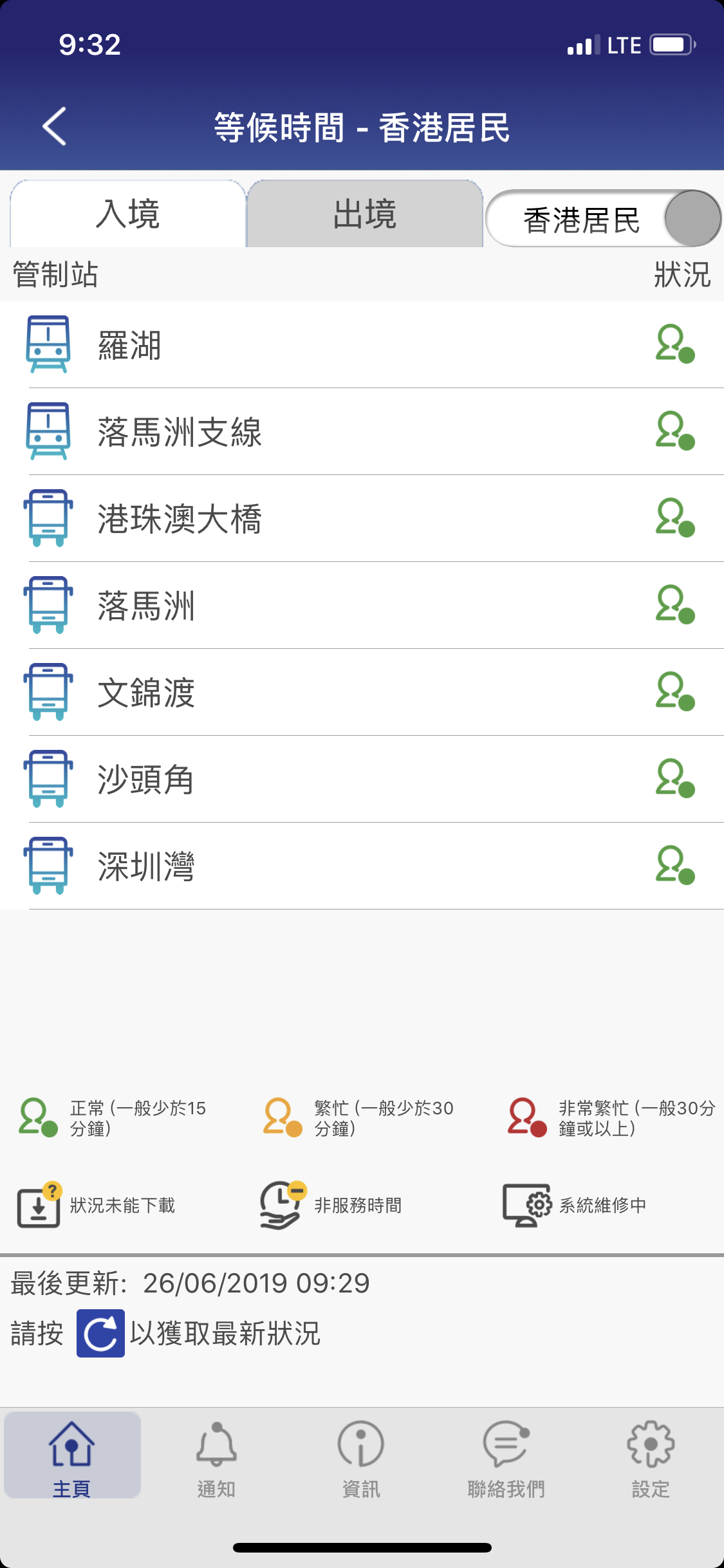Viewport: 724px width, 1568px height.
Task: Select the 落馬洲 control point
Action: [362, 606]
